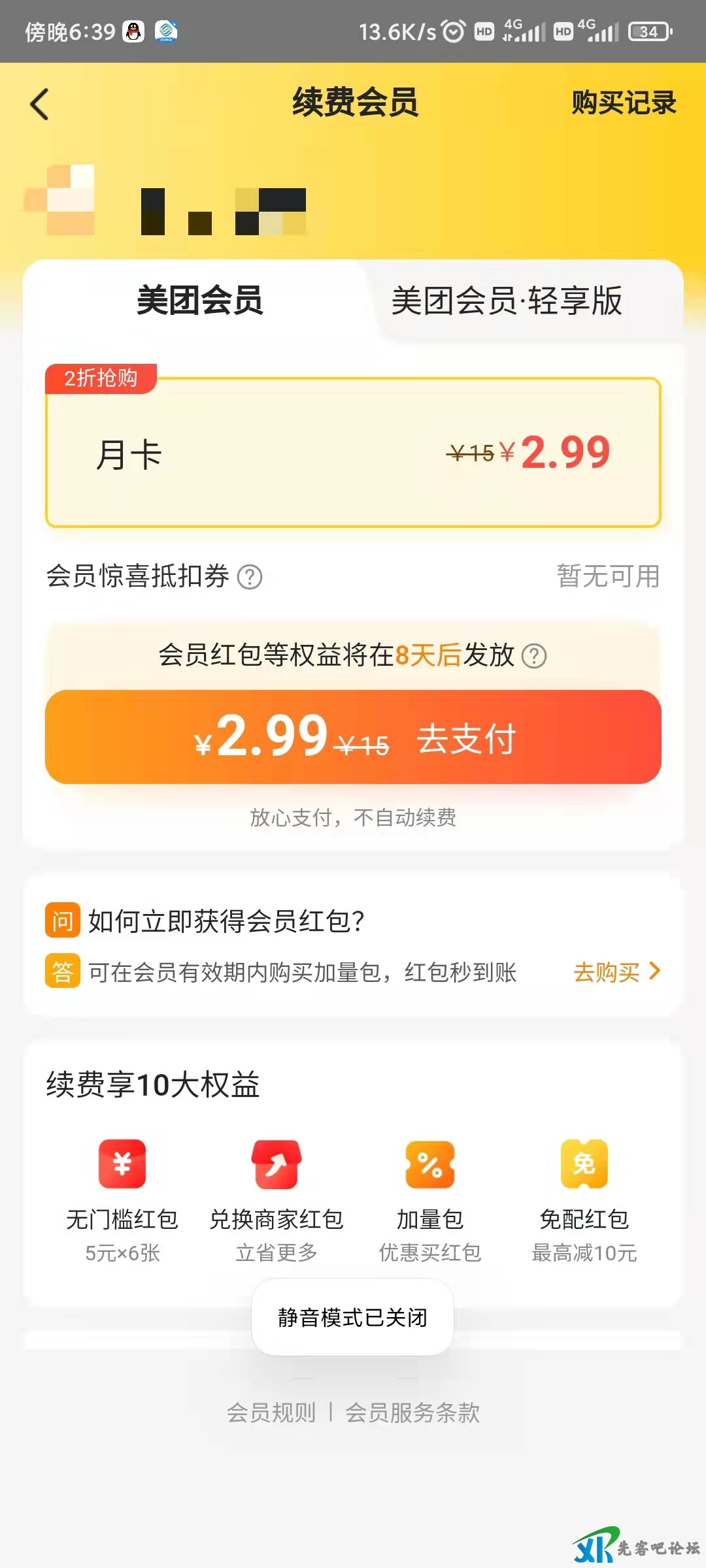Viewport: 706px width, 1568px height.
Task: Open help icon next to 8天后发放
Action: pyautogui.click(x=534, y=656)
